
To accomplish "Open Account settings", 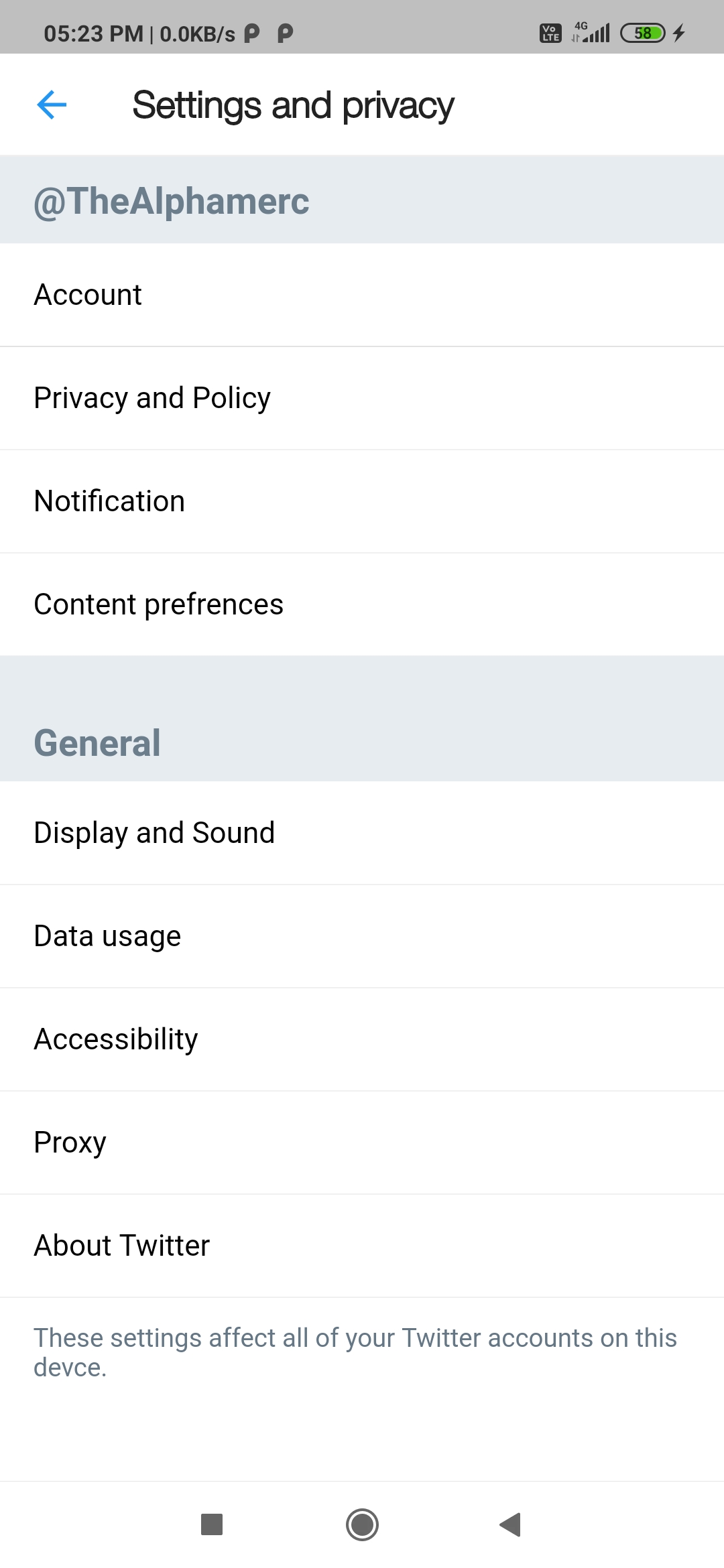I will 362,295.
